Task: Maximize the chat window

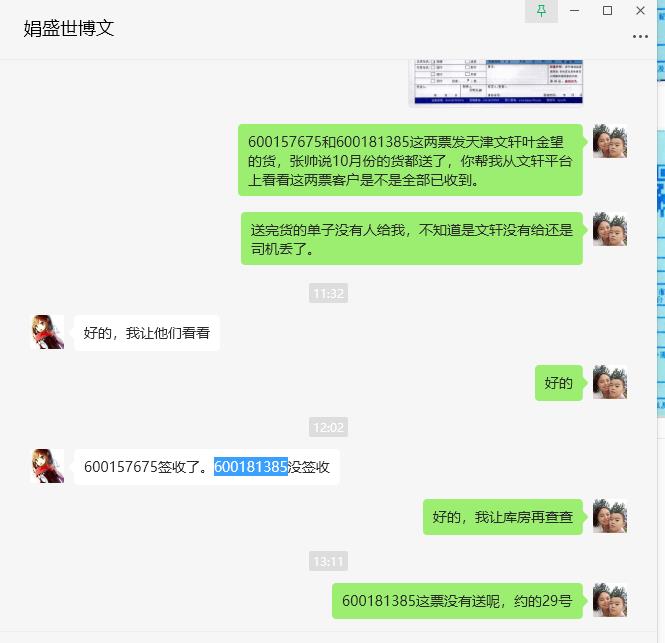Action: 607,11
